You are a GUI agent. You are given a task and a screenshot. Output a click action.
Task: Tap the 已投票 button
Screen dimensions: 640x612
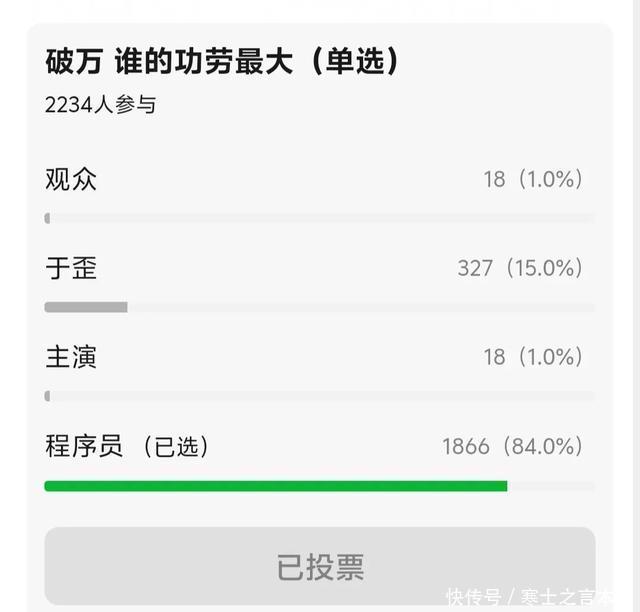(x=320, y=566)
